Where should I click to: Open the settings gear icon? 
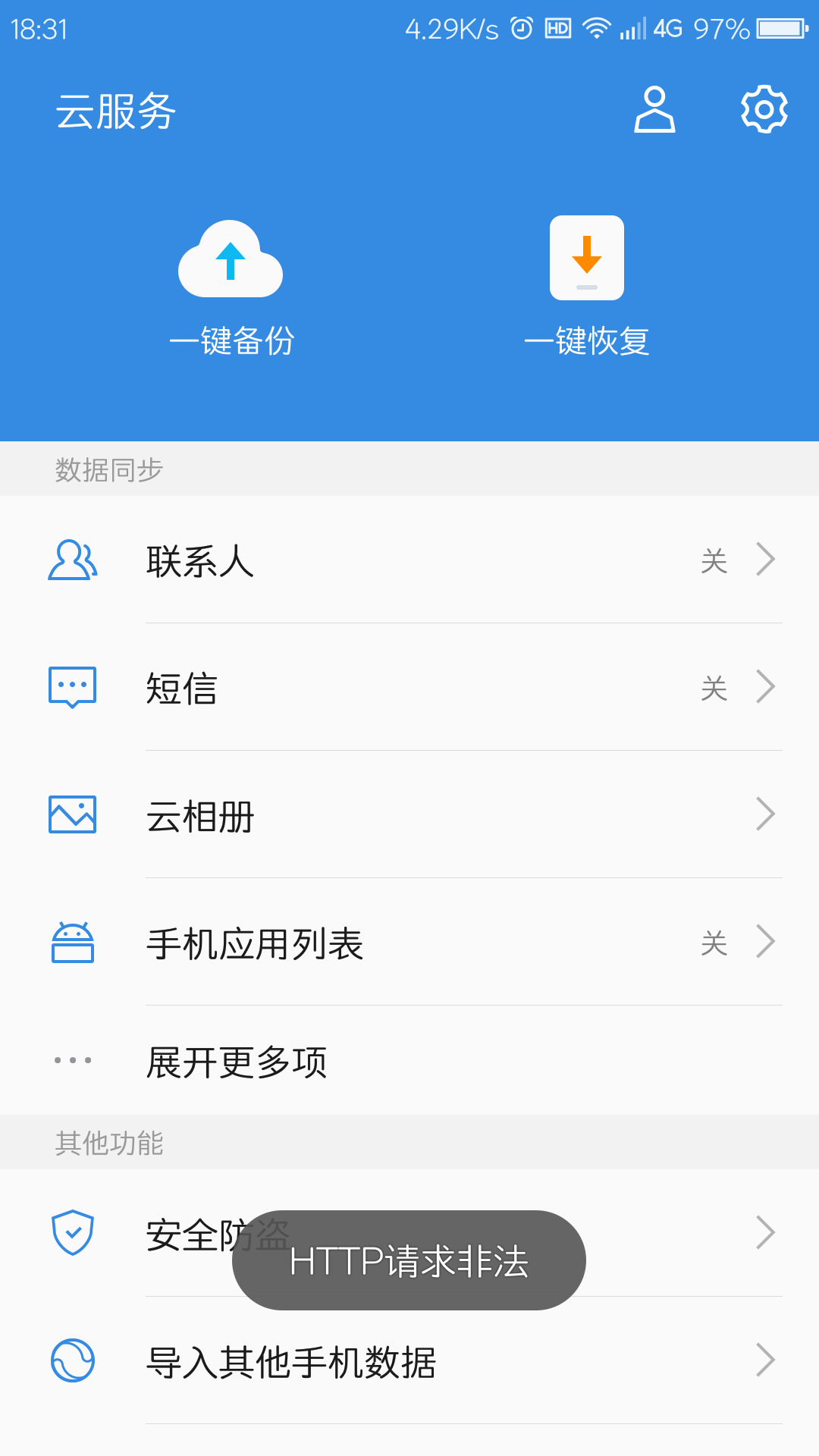tap(765, 109)
